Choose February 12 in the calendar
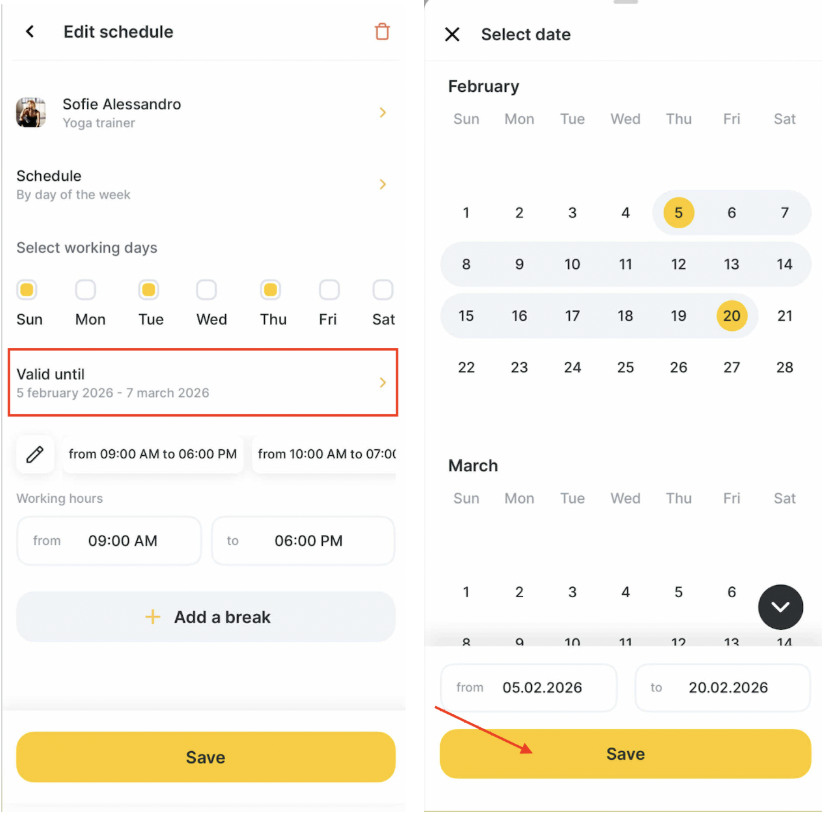The image size is (822, 814). (x=678, y=264)
